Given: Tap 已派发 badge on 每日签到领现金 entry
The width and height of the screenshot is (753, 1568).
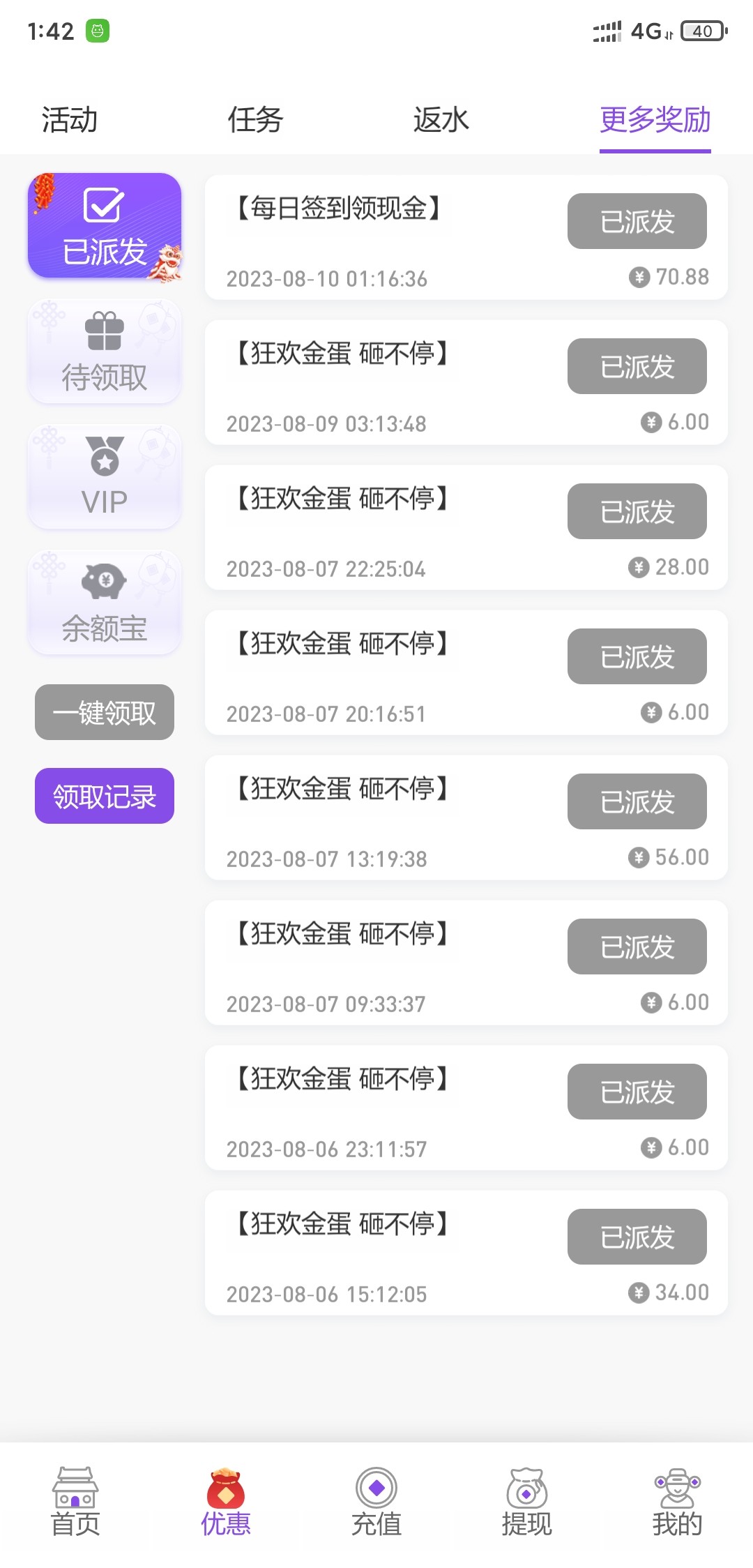Looking at the screenshot, I should [x=637, y=222].
